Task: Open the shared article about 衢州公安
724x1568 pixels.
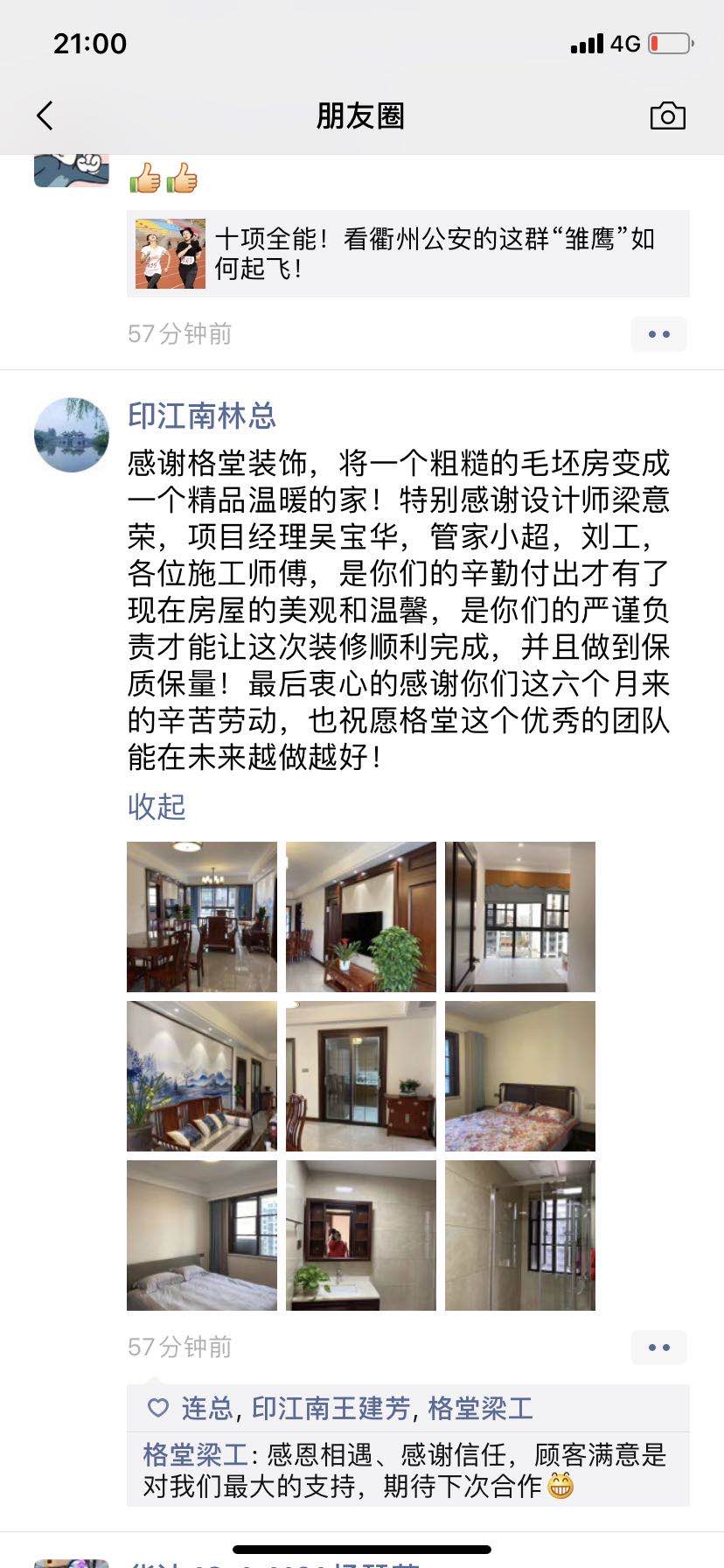Action: point(407,254)
